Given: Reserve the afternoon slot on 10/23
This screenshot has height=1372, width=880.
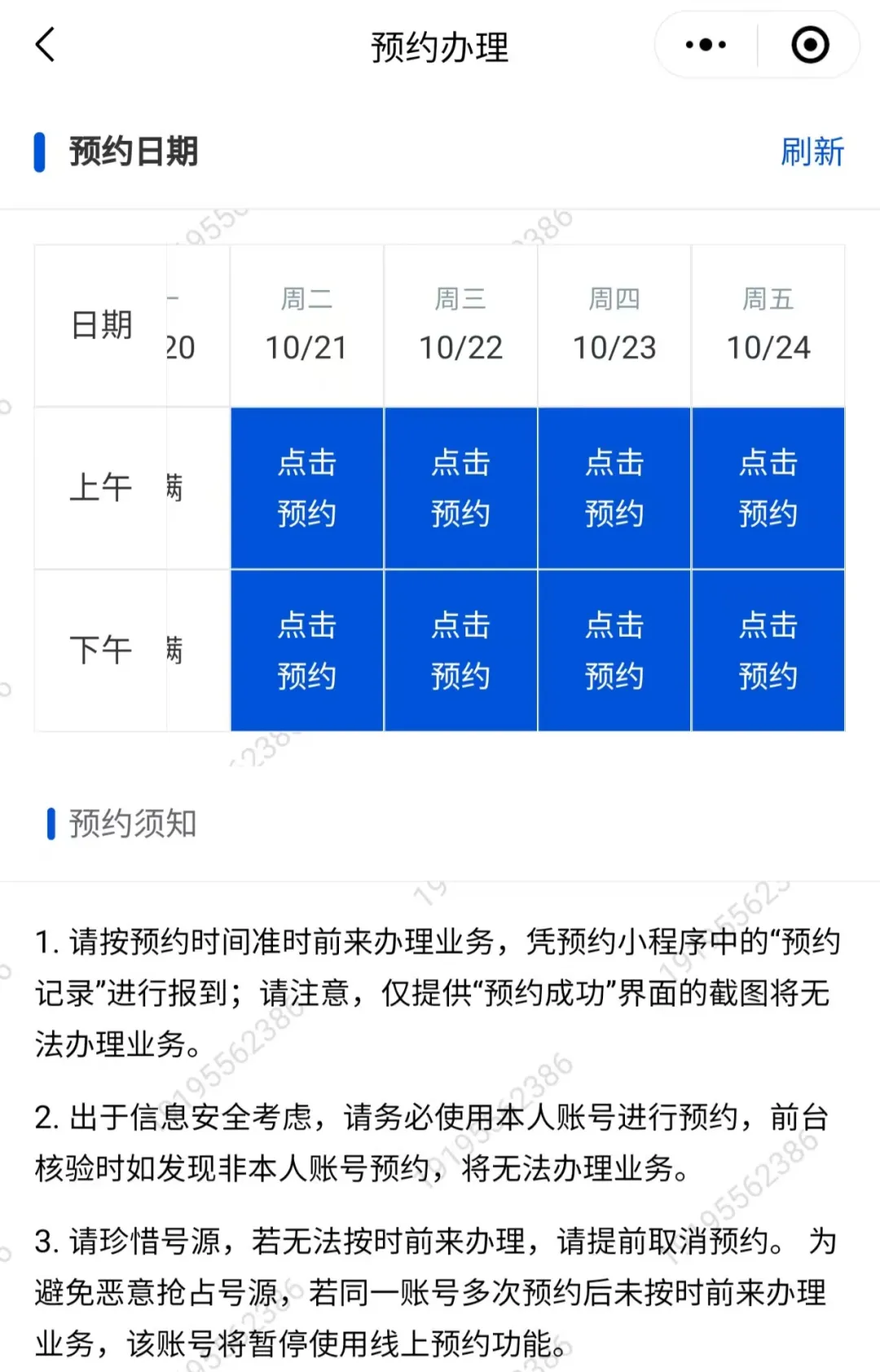Looking at the screenshot, I should pyautogui.click(x=614, y=650).
